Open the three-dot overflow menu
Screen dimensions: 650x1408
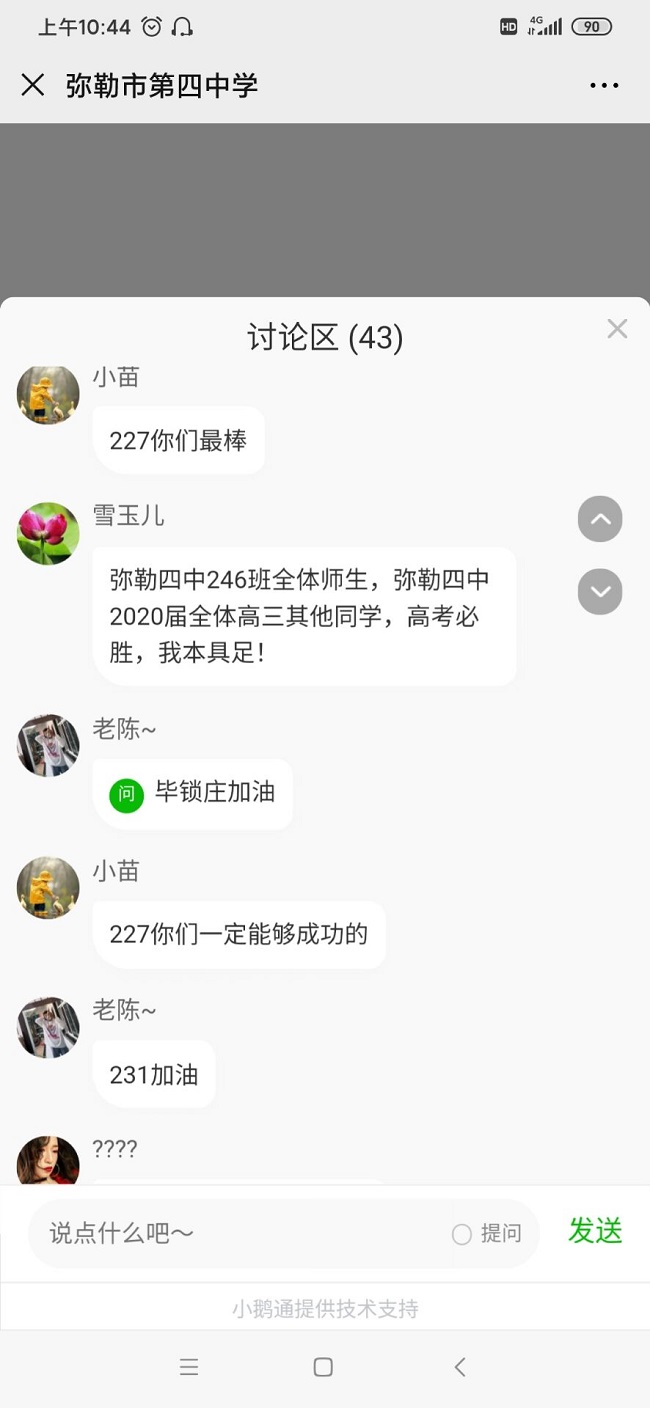(604, 86)
